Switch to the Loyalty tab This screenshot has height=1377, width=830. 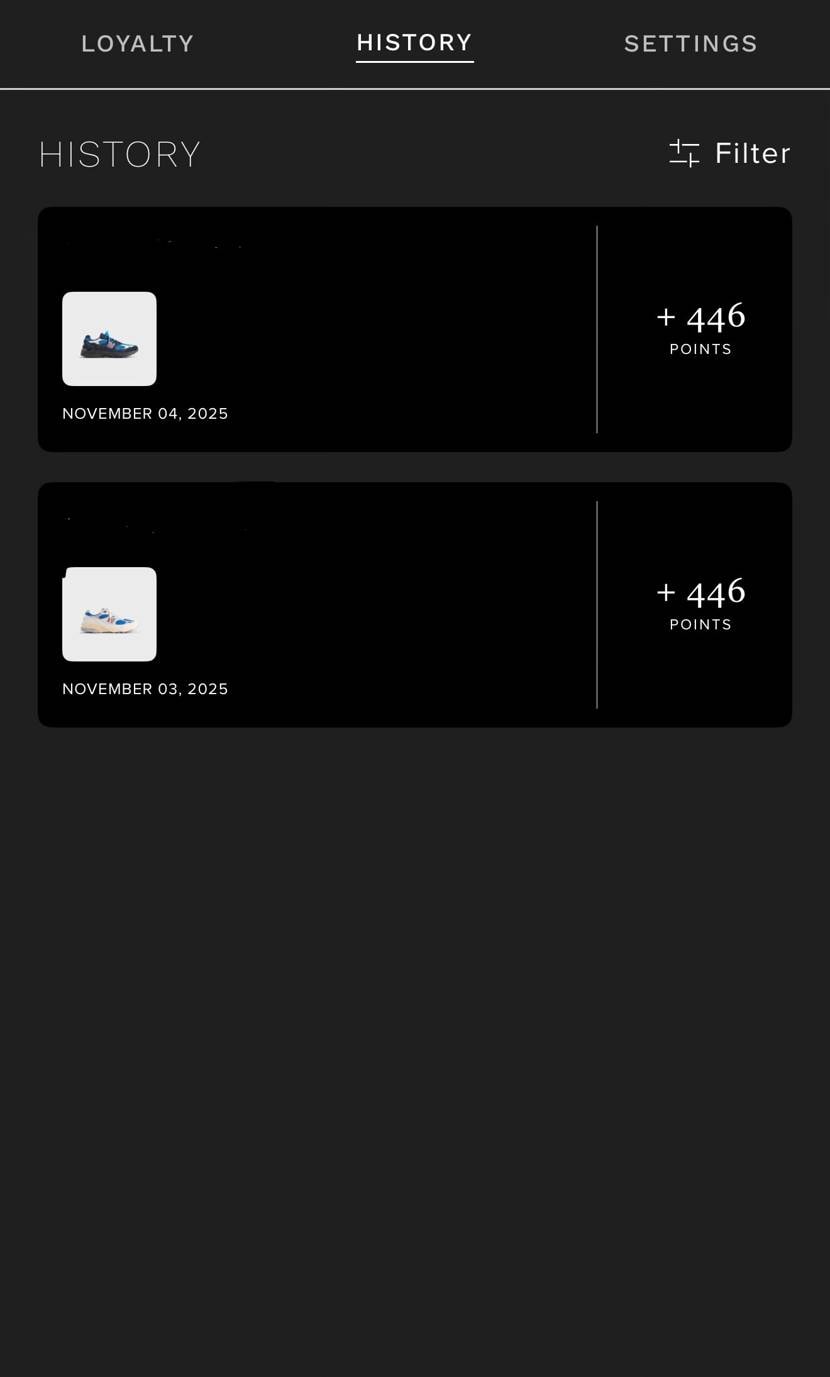coord(138,44)
